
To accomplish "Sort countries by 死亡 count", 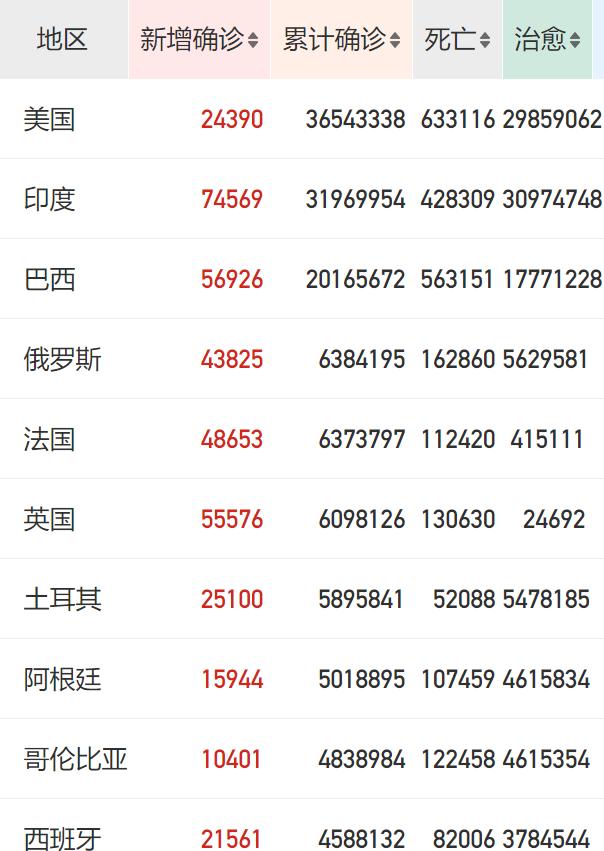I will pyautogui.click(x=457, y=40).
